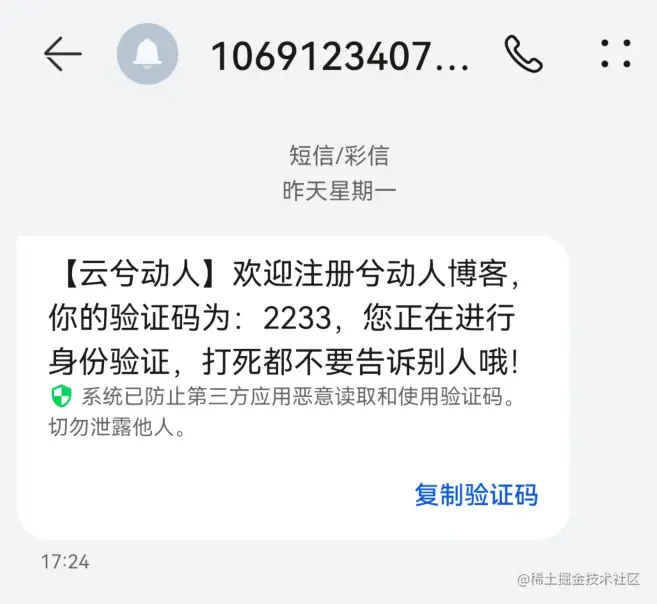Tap 复制验证码 to copy the code
The image size is (657, 604).
click(x=476, y=494)
